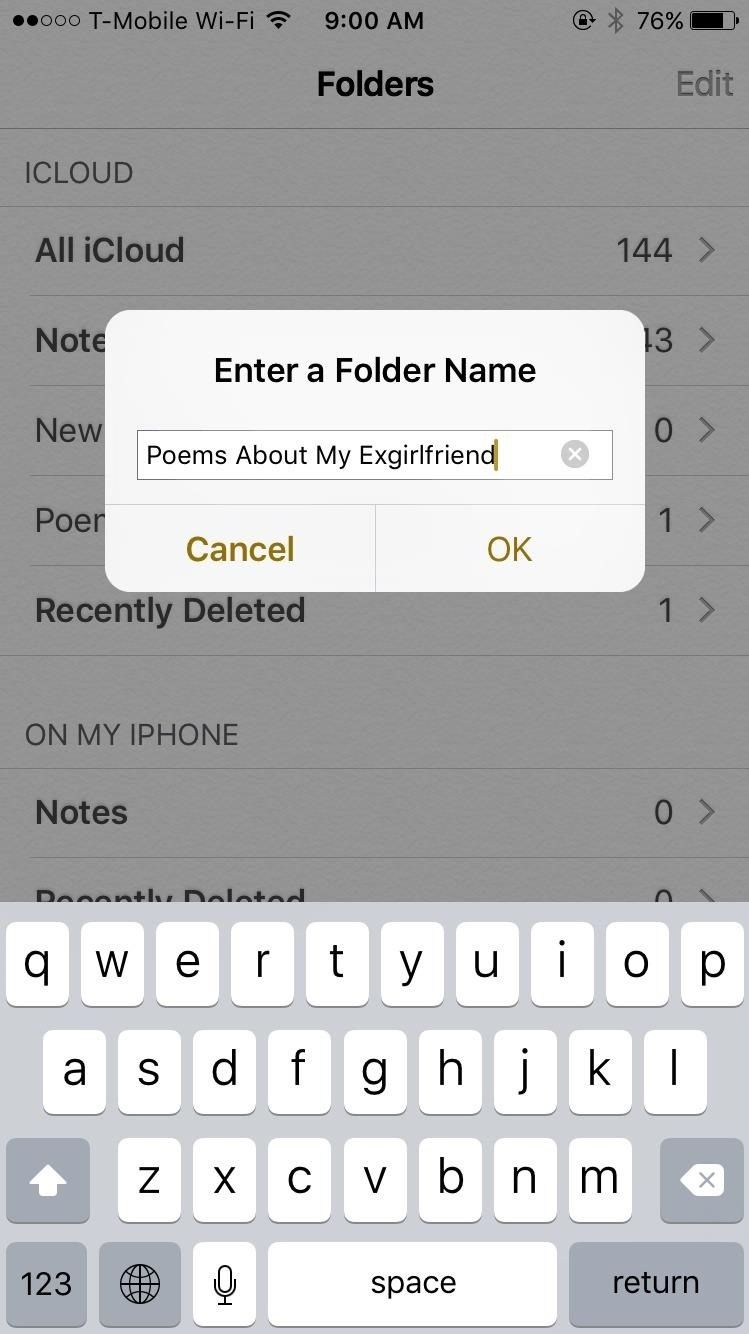The height and width of the screenshot is (1334, 749).
Task: Tap the space bar
Action: (x=412, y=1284)
